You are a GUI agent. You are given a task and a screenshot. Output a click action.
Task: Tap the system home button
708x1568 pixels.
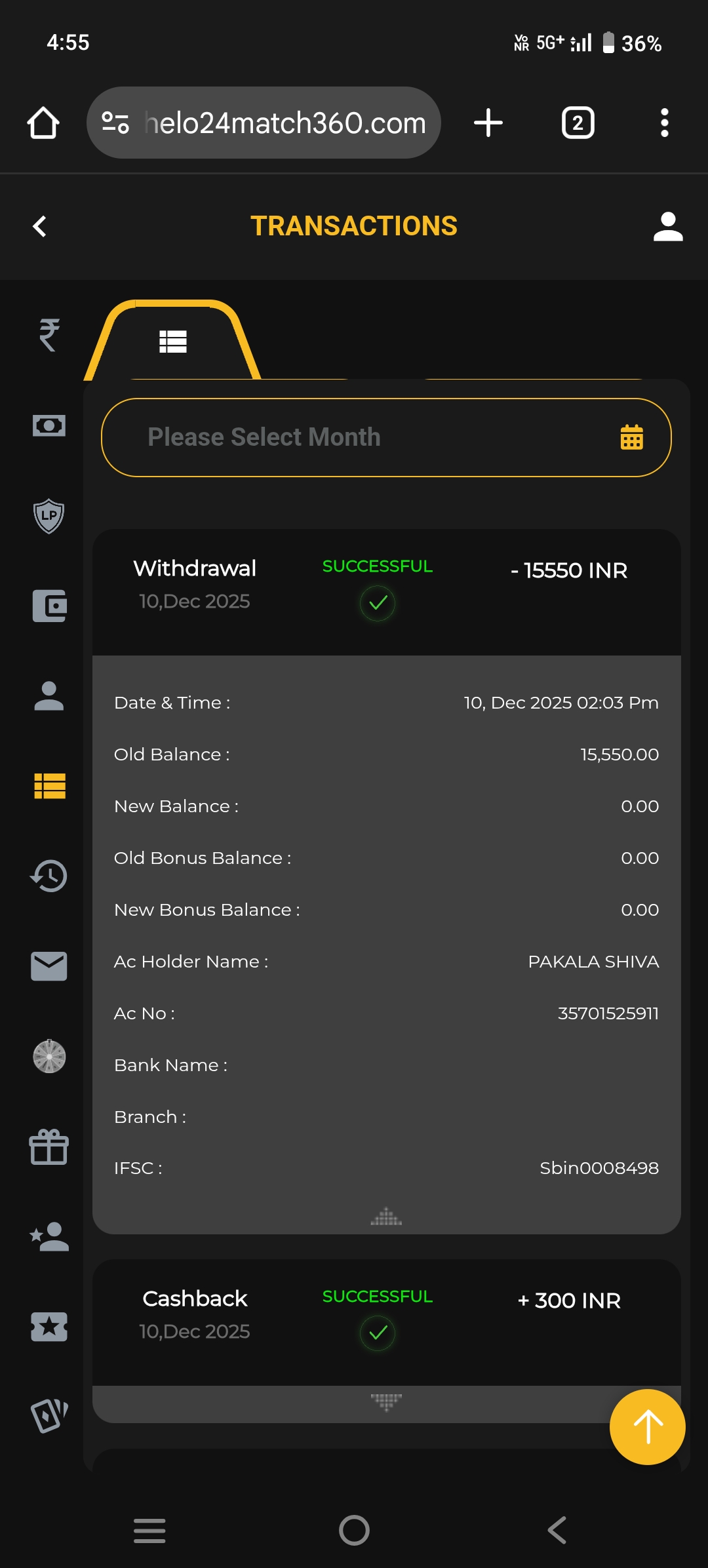(x=354, y=1530)
